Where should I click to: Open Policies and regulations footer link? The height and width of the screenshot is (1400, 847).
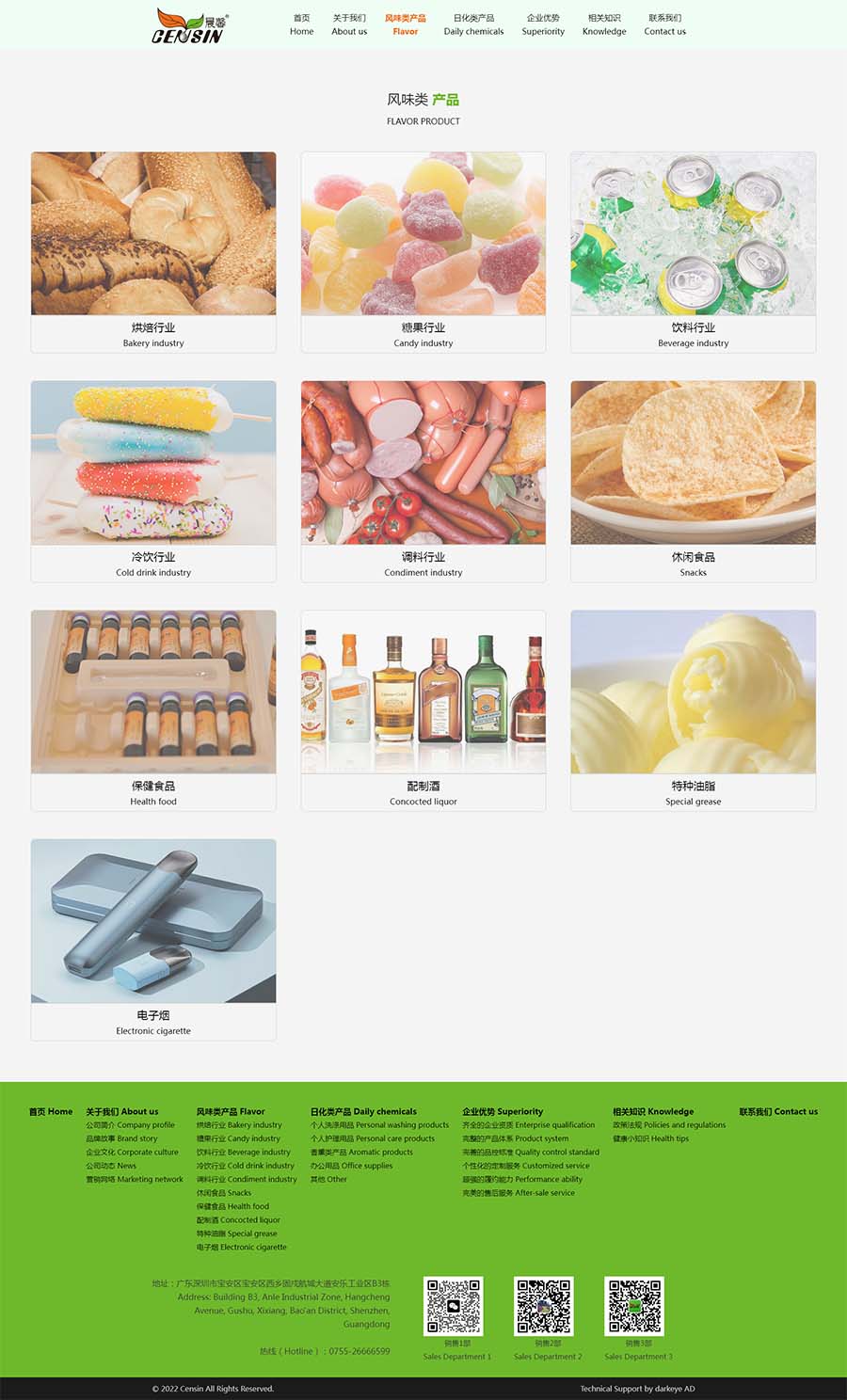[x=669, y=1125]
